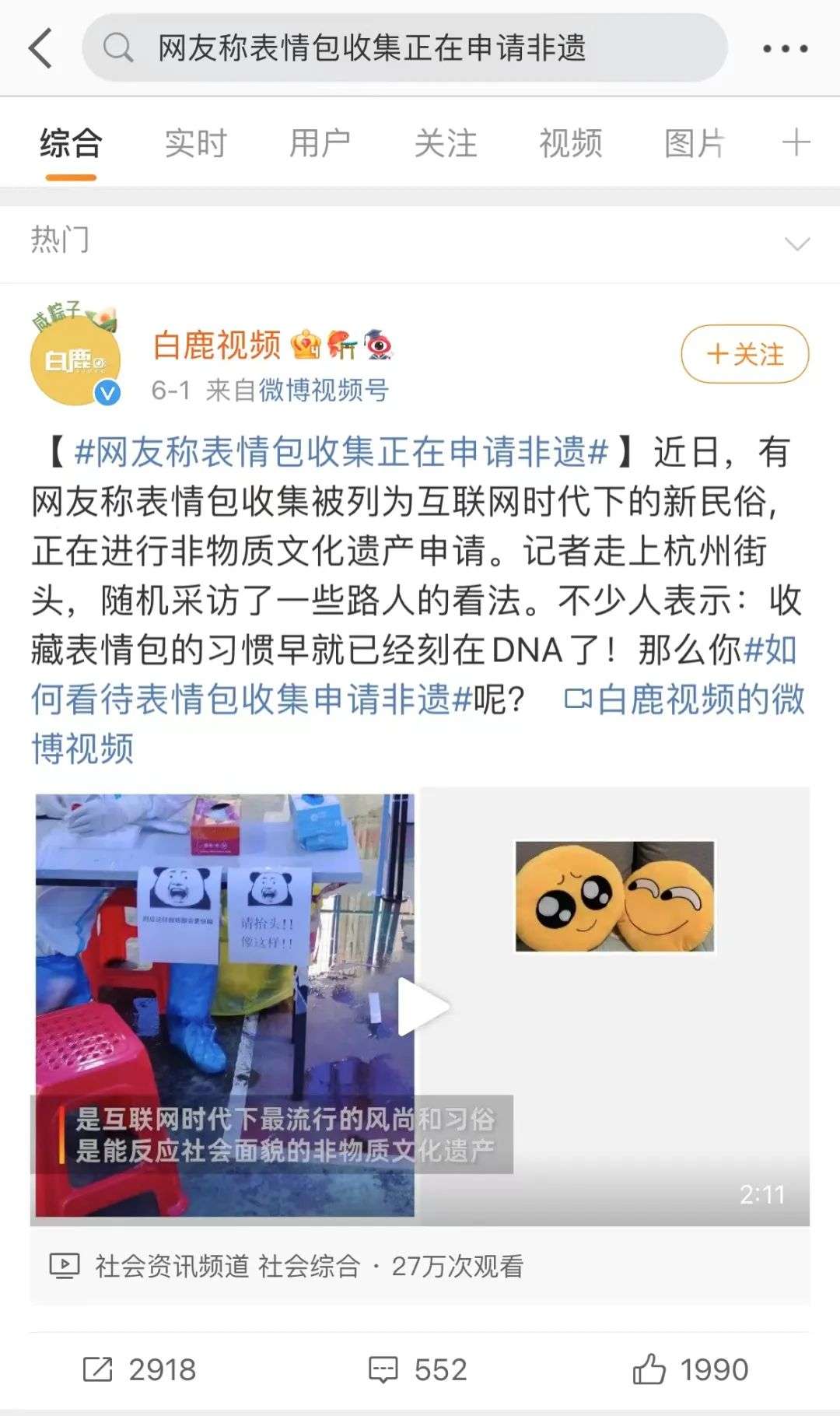840x1416 pixels.
Task: Like the post with 1990 likes
Action: (x=691, y=1369)
